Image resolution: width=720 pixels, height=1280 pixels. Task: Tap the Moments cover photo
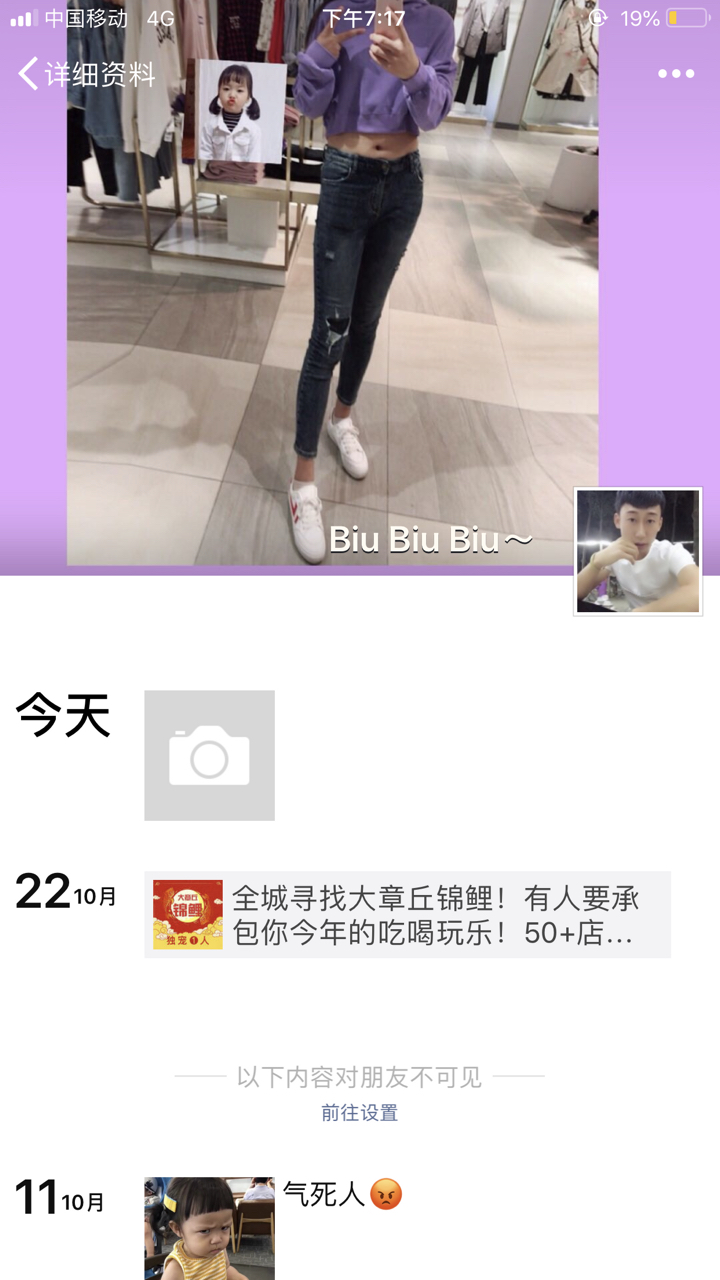click(360, 300)
